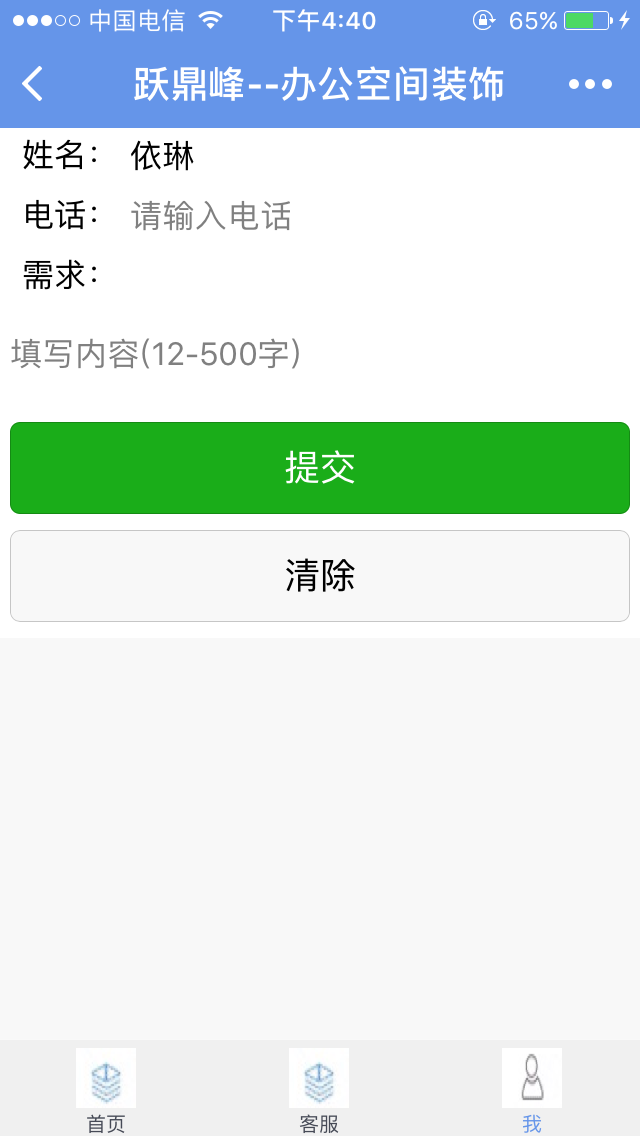Edit the 姓名 field containing 依琳

click(x=377, y=156)
